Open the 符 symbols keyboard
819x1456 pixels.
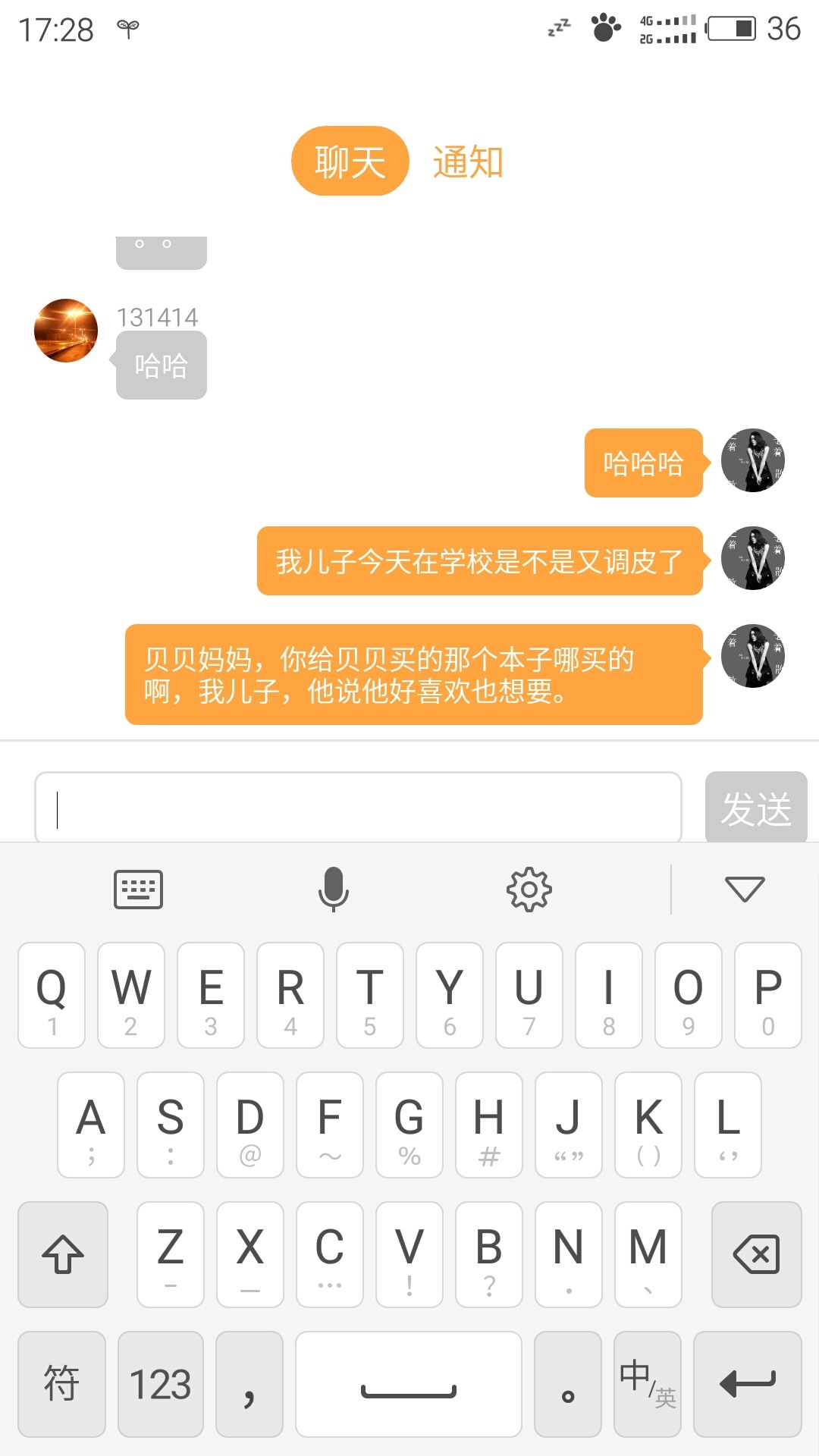pyautogui.click(x=61, y=1384)
